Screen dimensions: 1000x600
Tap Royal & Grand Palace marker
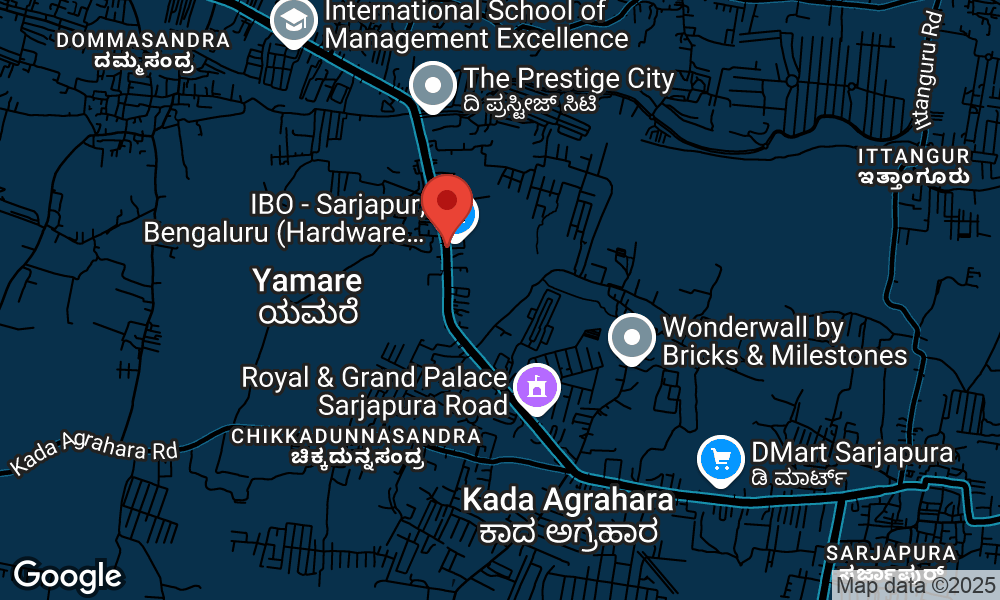536,386
